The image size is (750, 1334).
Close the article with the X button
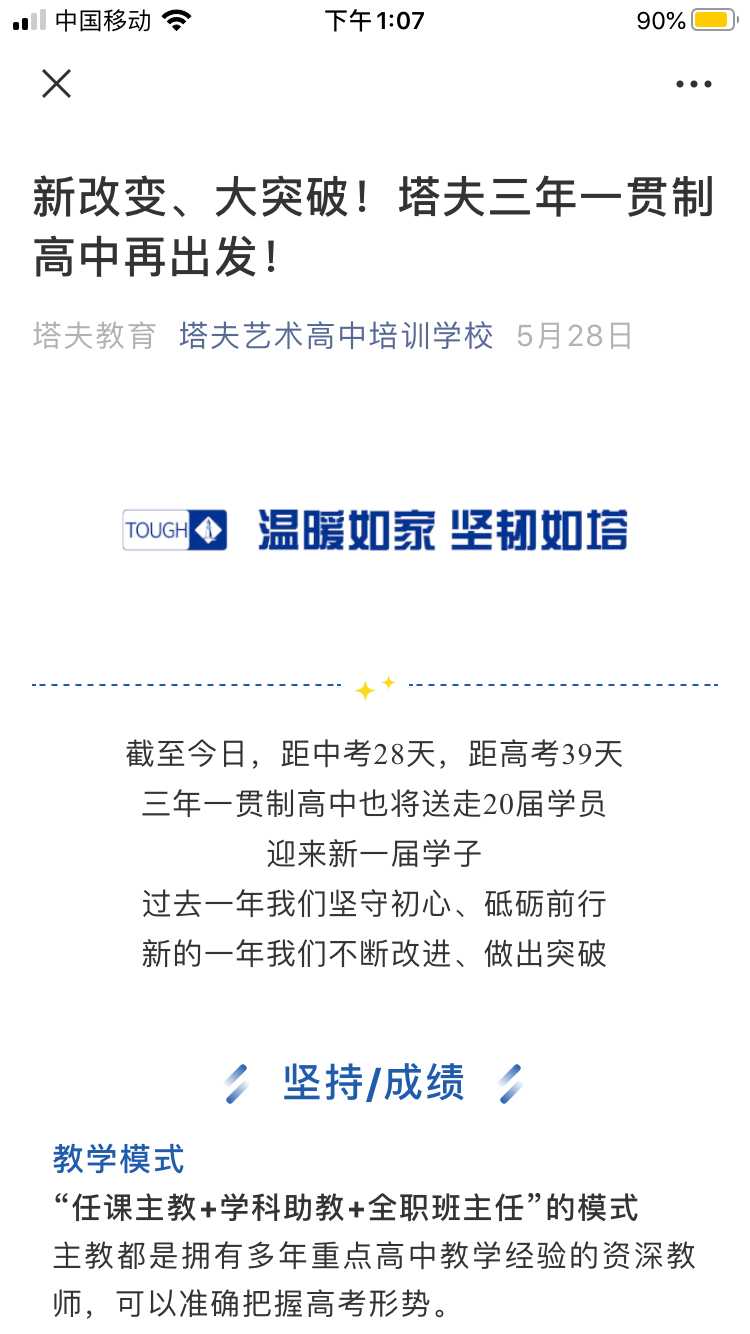click(57, 84)
